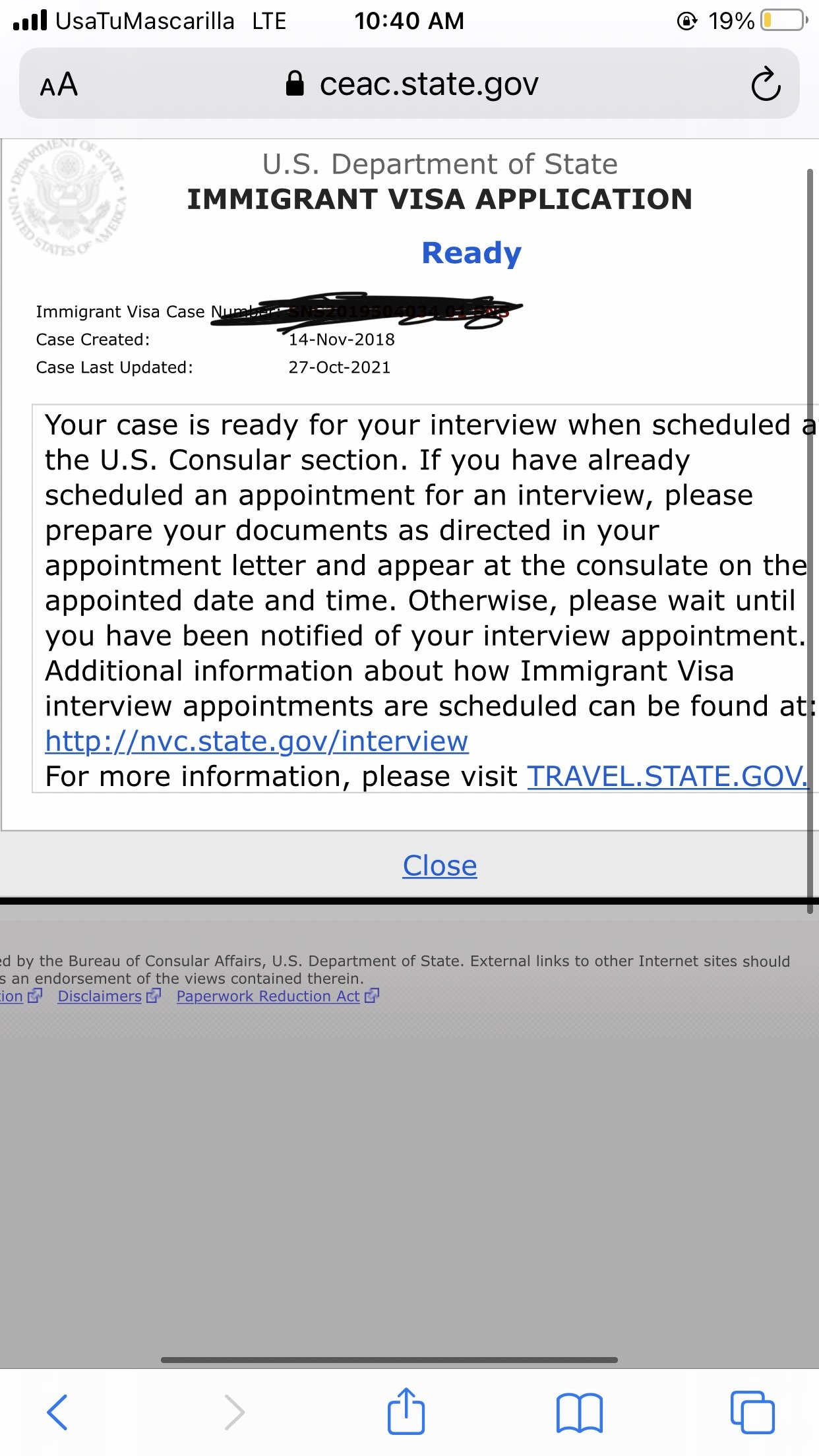Visit the TRAVEL.STATE.GOV link
Image resolution: width=819 pixels, height=1456 pixels.
tap(667, 776)
